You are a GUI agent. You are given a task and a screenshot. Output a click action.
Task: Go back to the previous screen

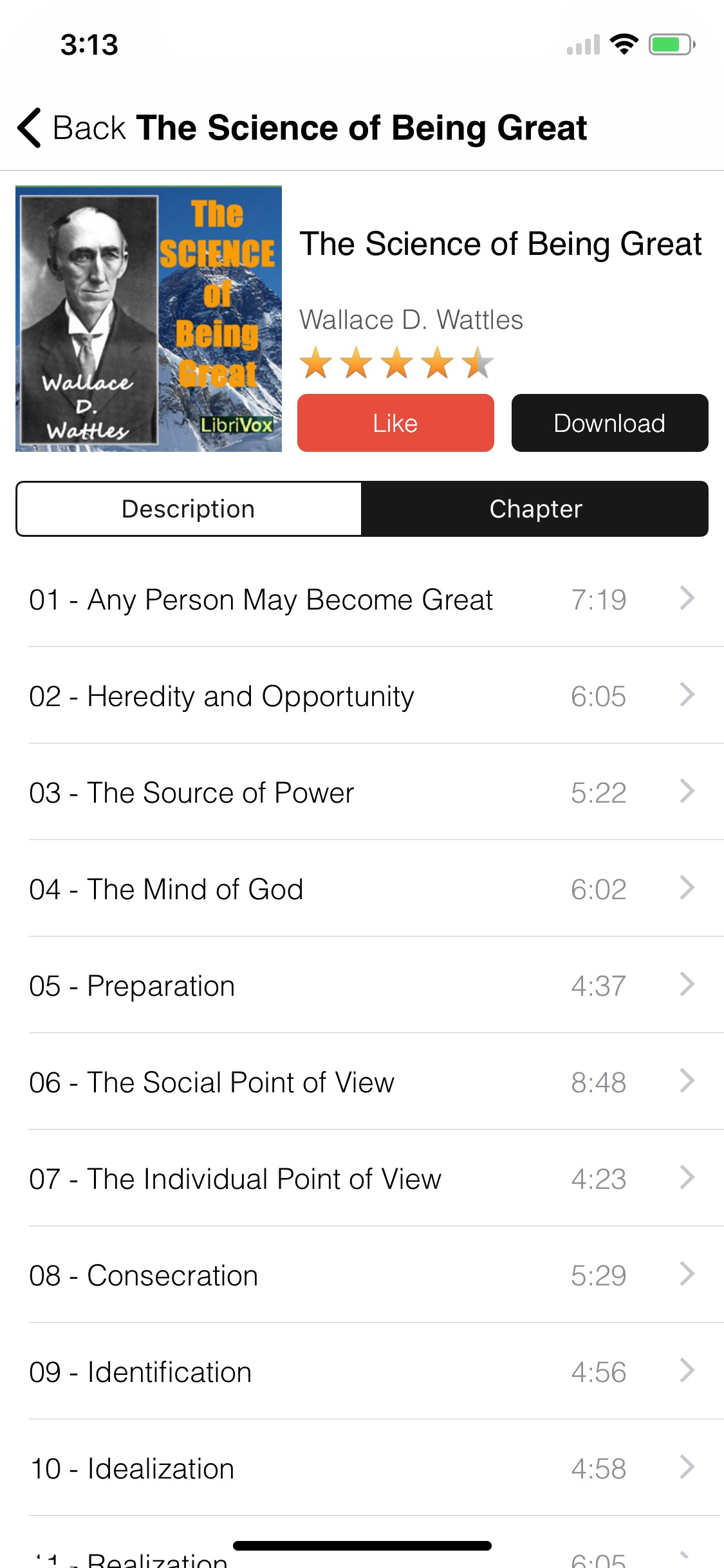pos(71,127)
